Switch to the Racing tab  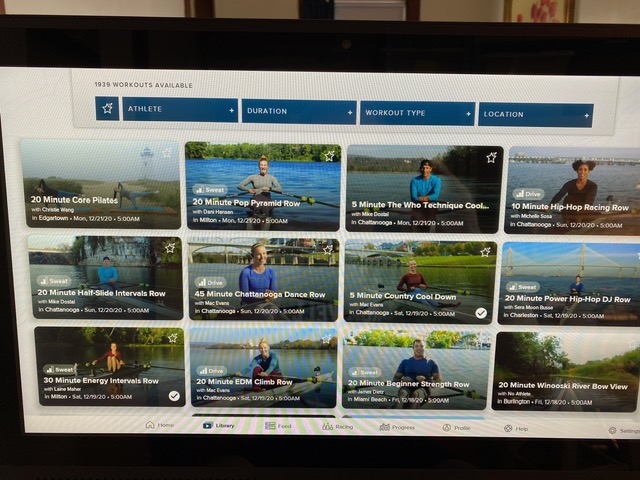click(x=337, y=426)
